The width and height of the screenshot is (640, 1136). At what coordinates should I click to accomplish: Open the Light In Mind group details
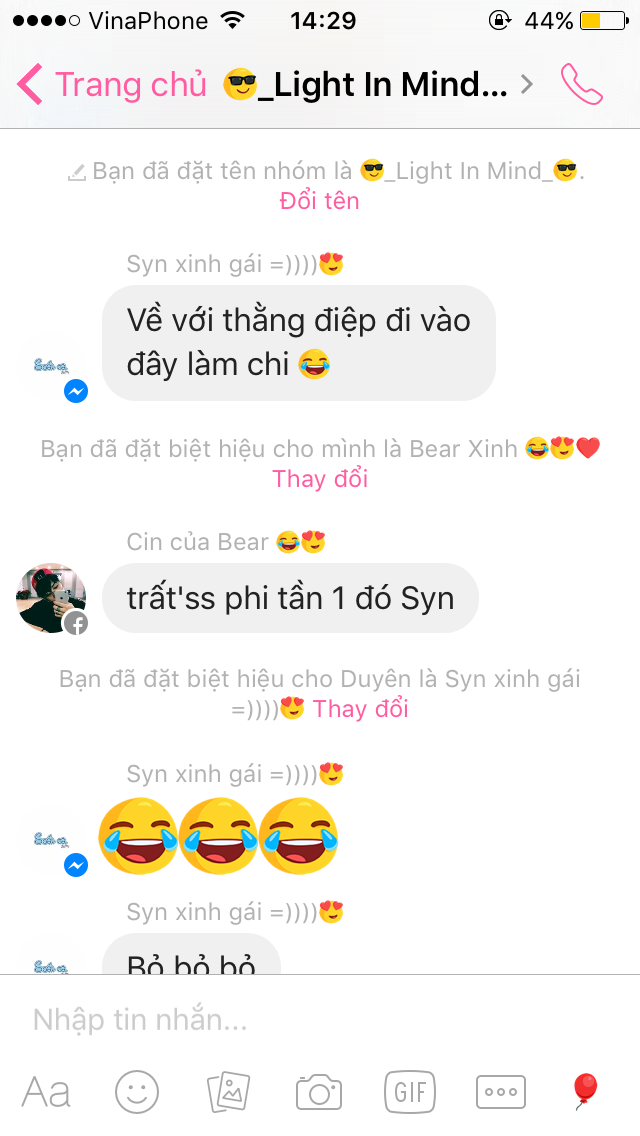[x=378, y=85]
